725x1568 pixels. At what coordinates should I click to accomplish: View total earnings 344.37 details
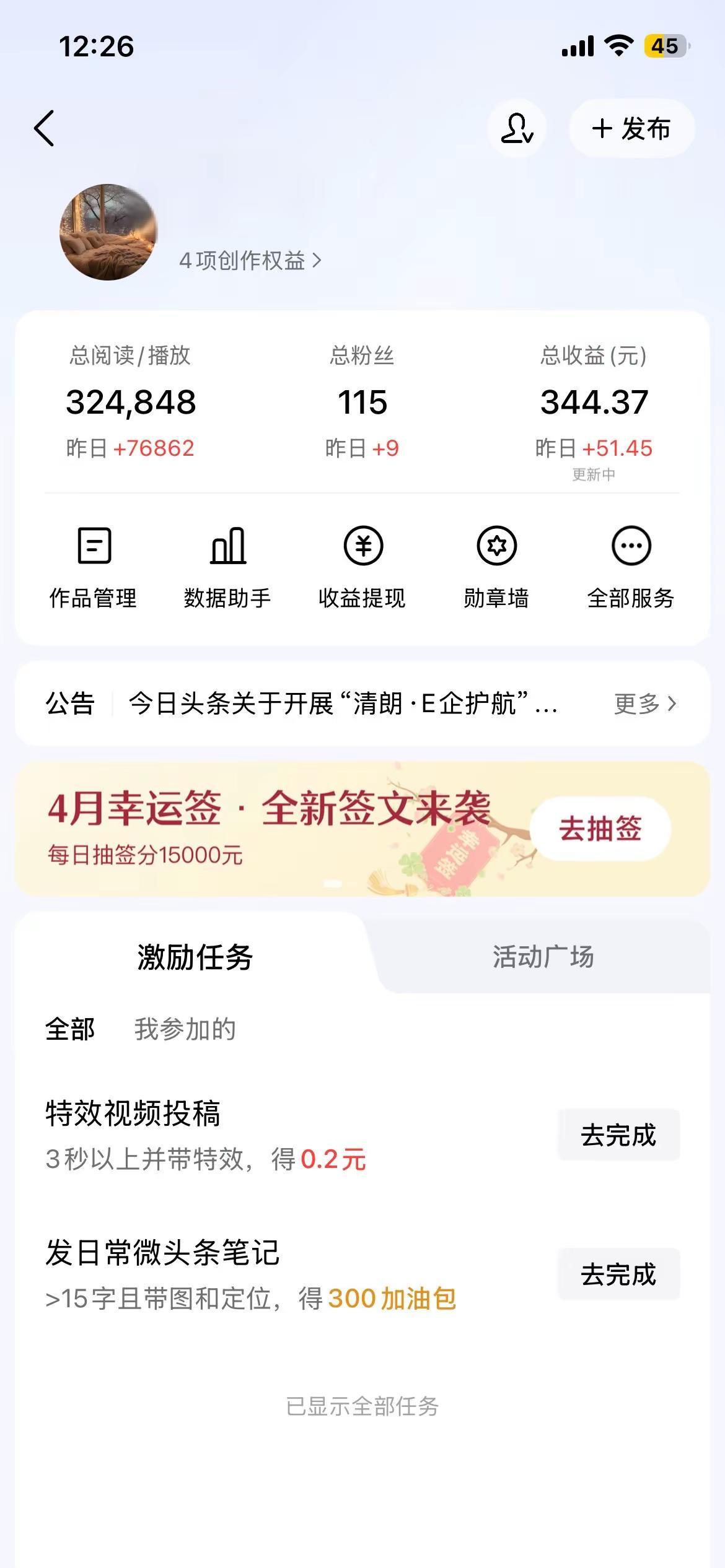point(593,402)
